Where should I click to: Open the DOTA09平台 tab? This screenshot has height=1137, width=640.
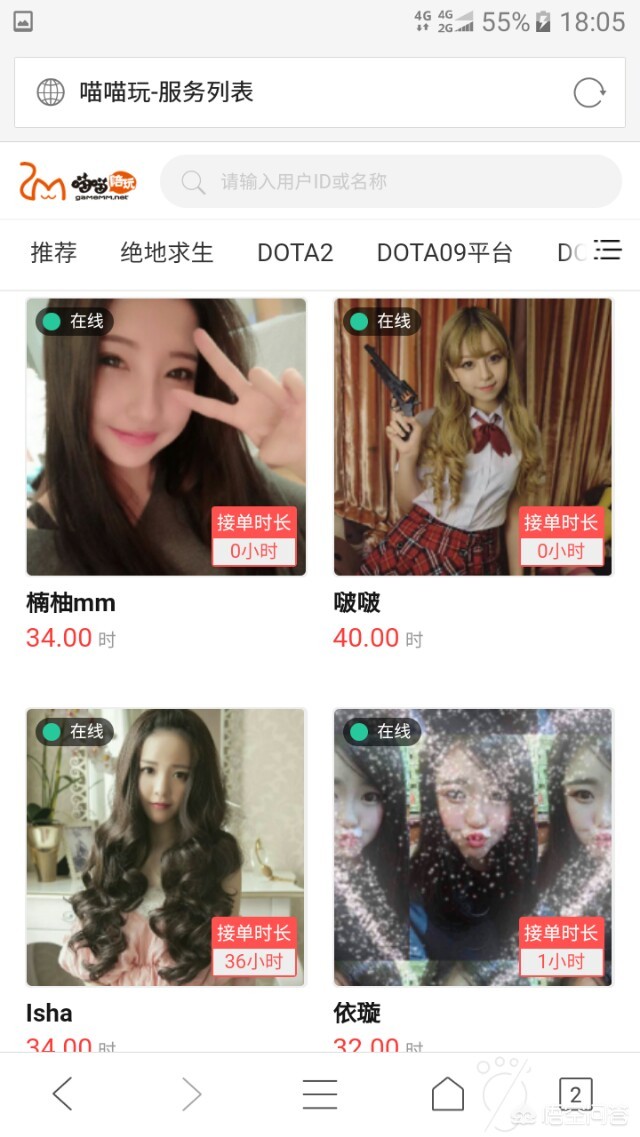444,253
